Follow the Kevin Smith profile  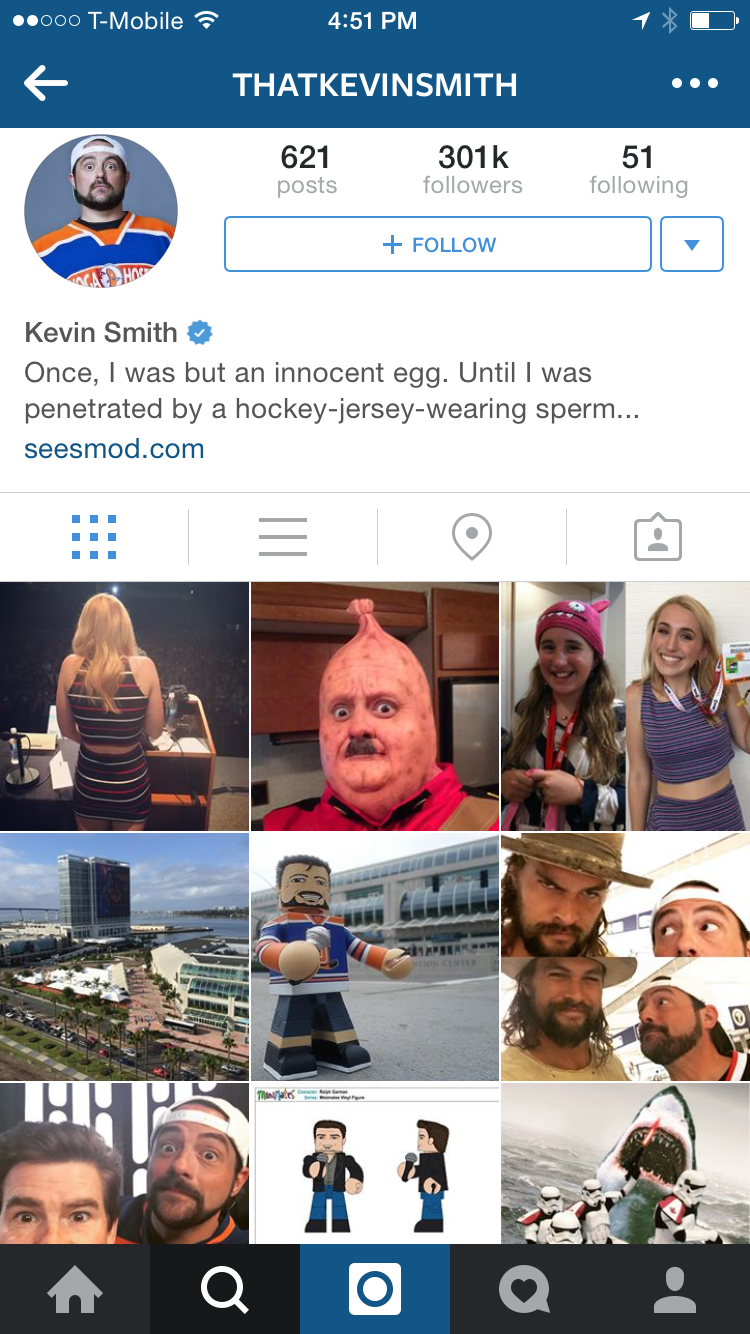tap(438, 245)
